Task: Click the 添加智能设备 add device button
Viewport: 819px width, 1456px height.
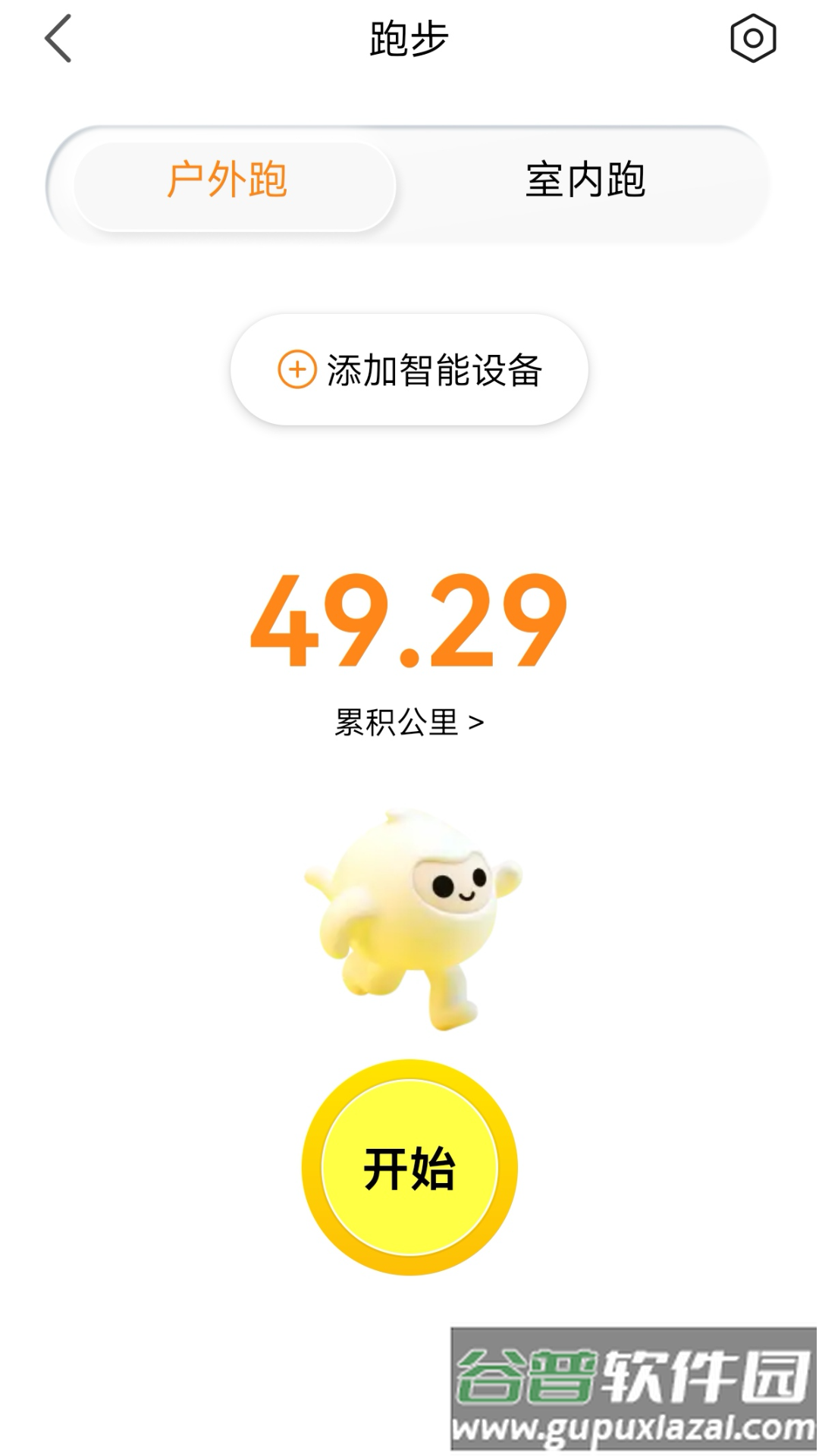Action: click(409, 370)
